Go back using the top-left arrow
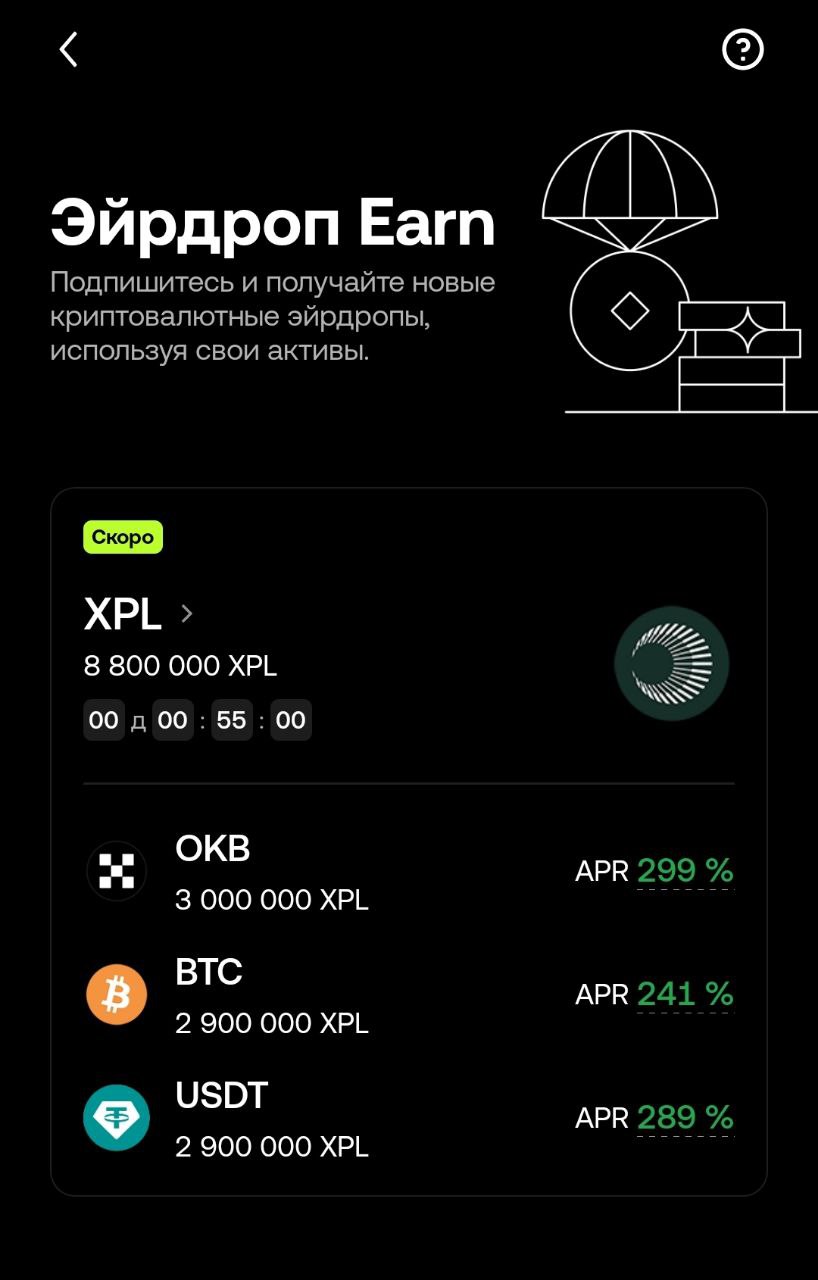Screen dimensions: 818x1280 pos(68,49)
